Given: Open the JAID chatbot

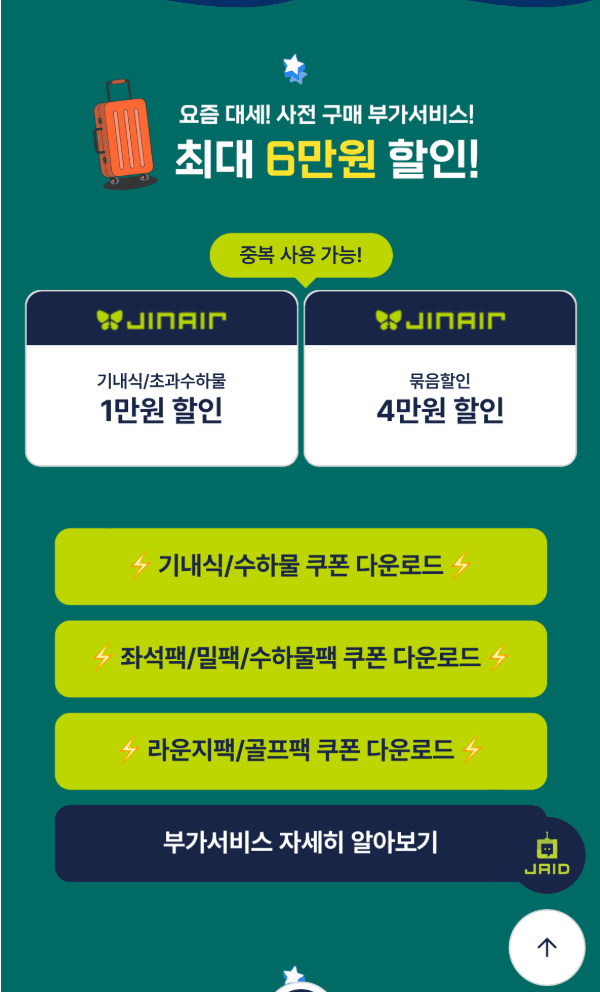Looking at the screenshot, I should click(x=547, y=855).
